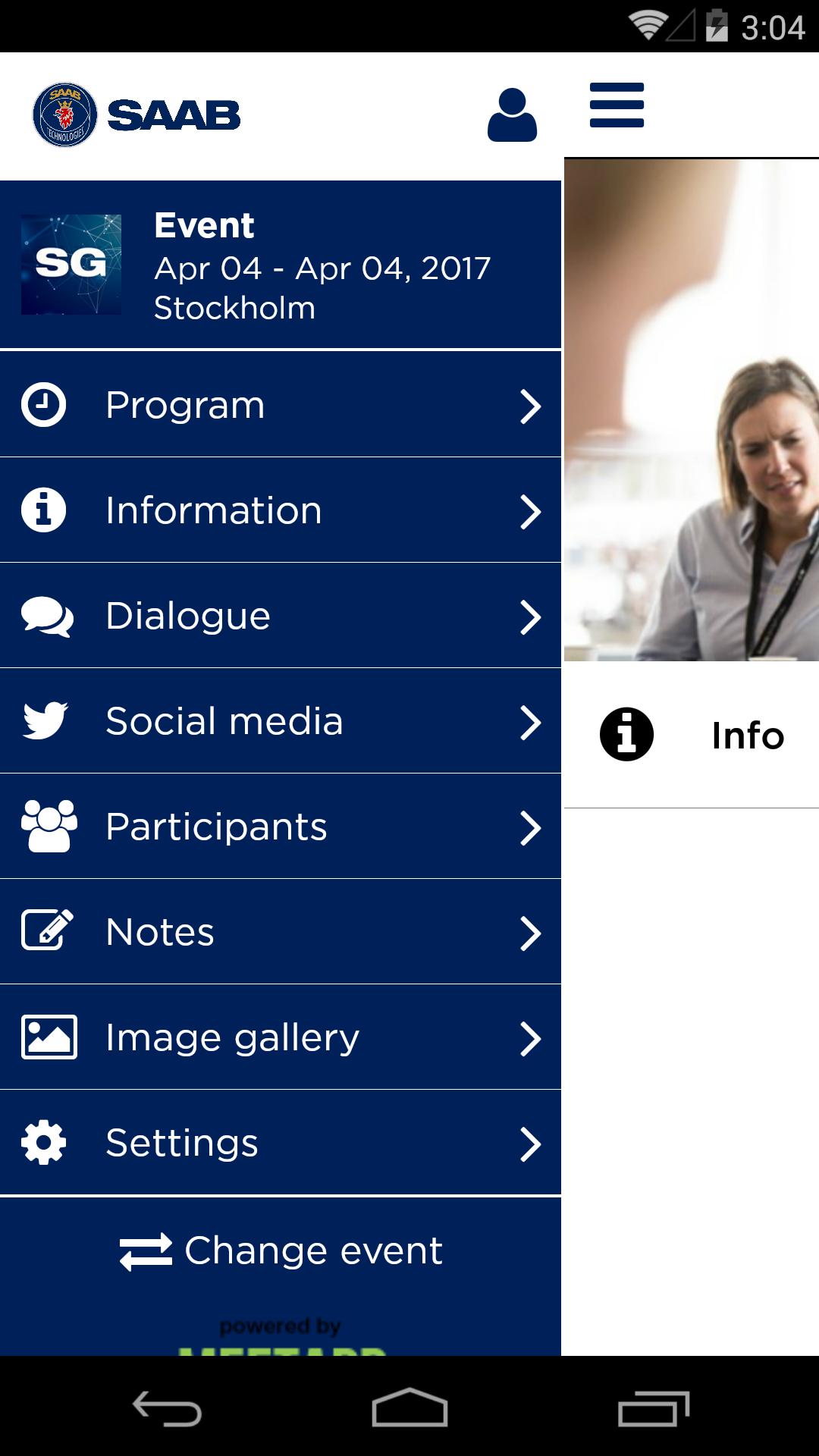819x1456 pixels.
Task: Return to the system home screen
Action: 409,1409
